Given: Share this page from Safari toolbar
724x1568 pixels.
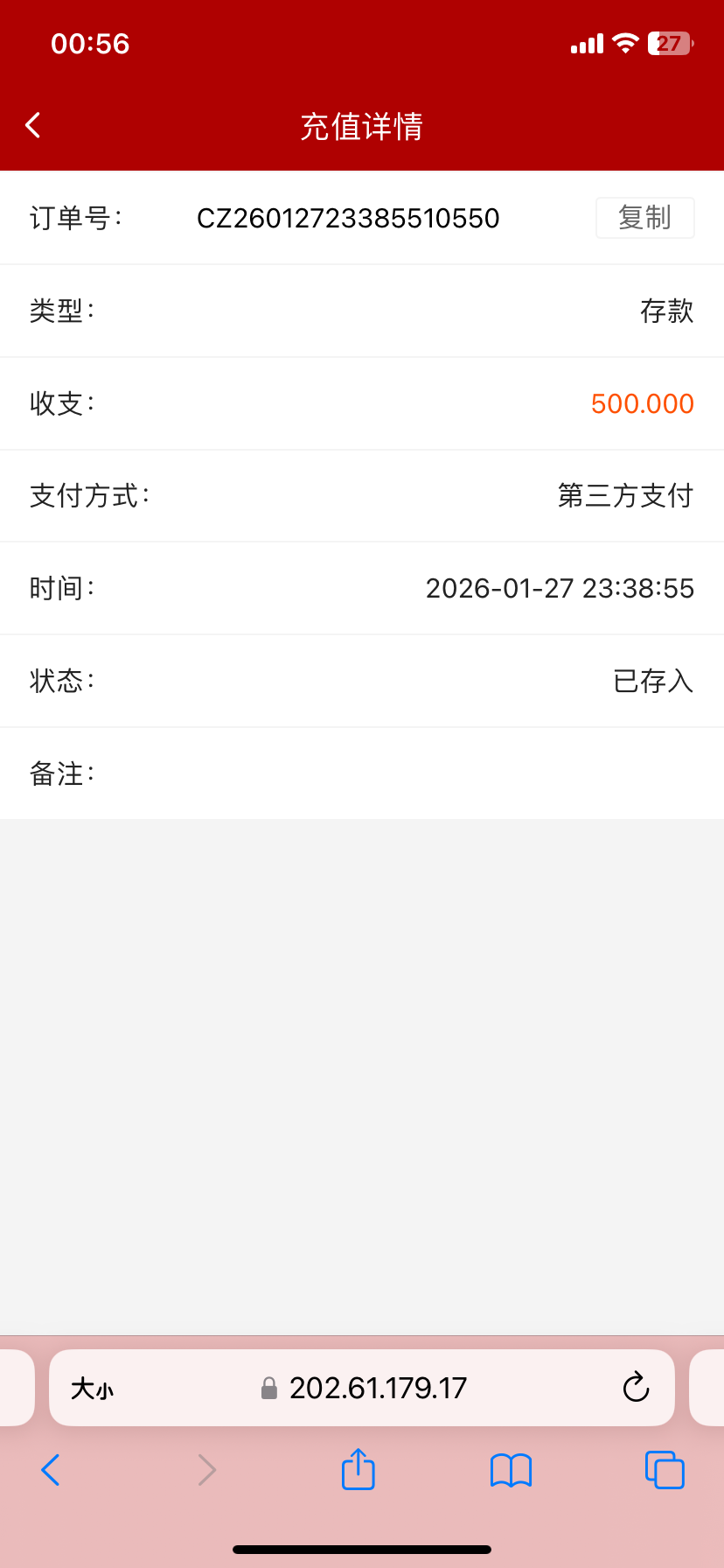Looking at the screenshot, I should (x=359, y=1469).
